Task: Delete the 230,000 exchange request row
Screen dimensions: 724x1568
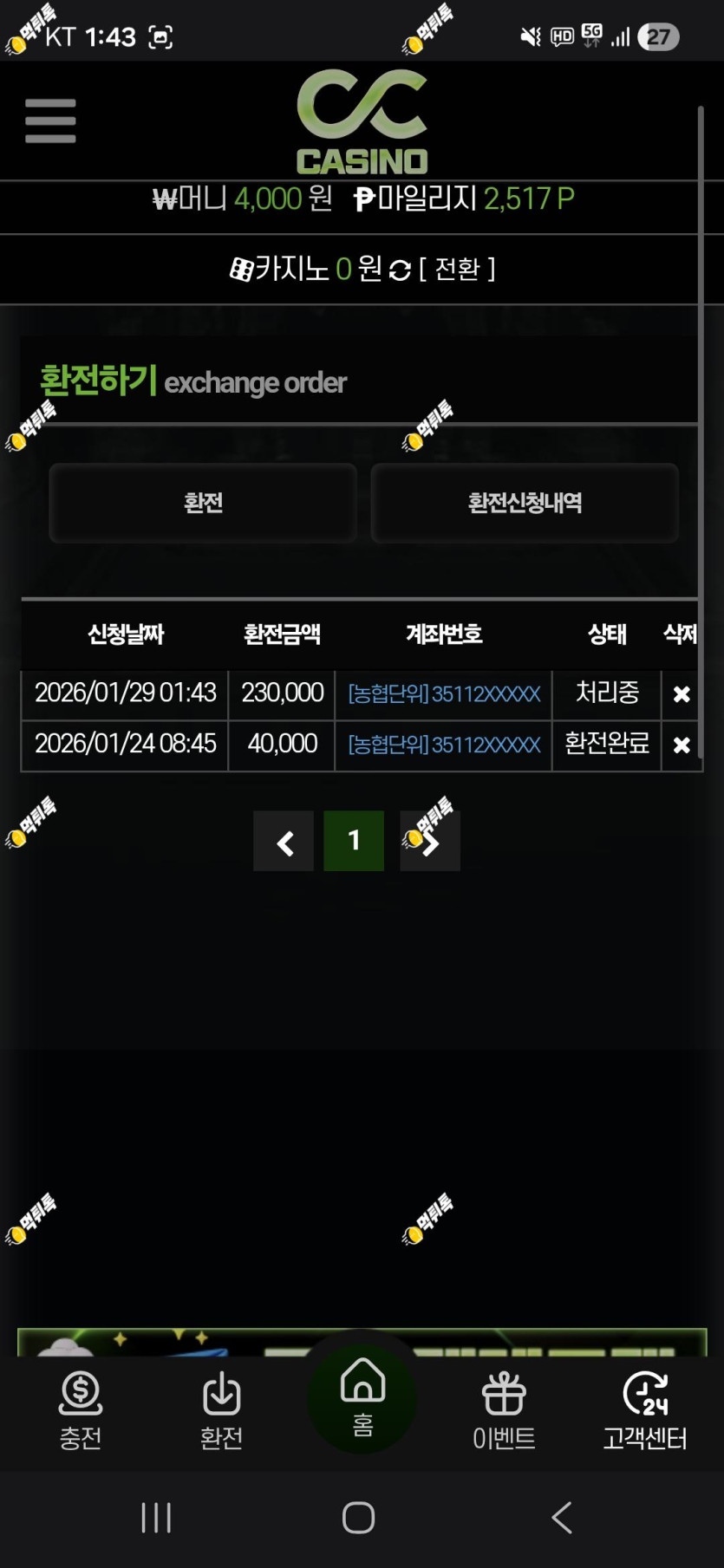Action: [682, 694]
